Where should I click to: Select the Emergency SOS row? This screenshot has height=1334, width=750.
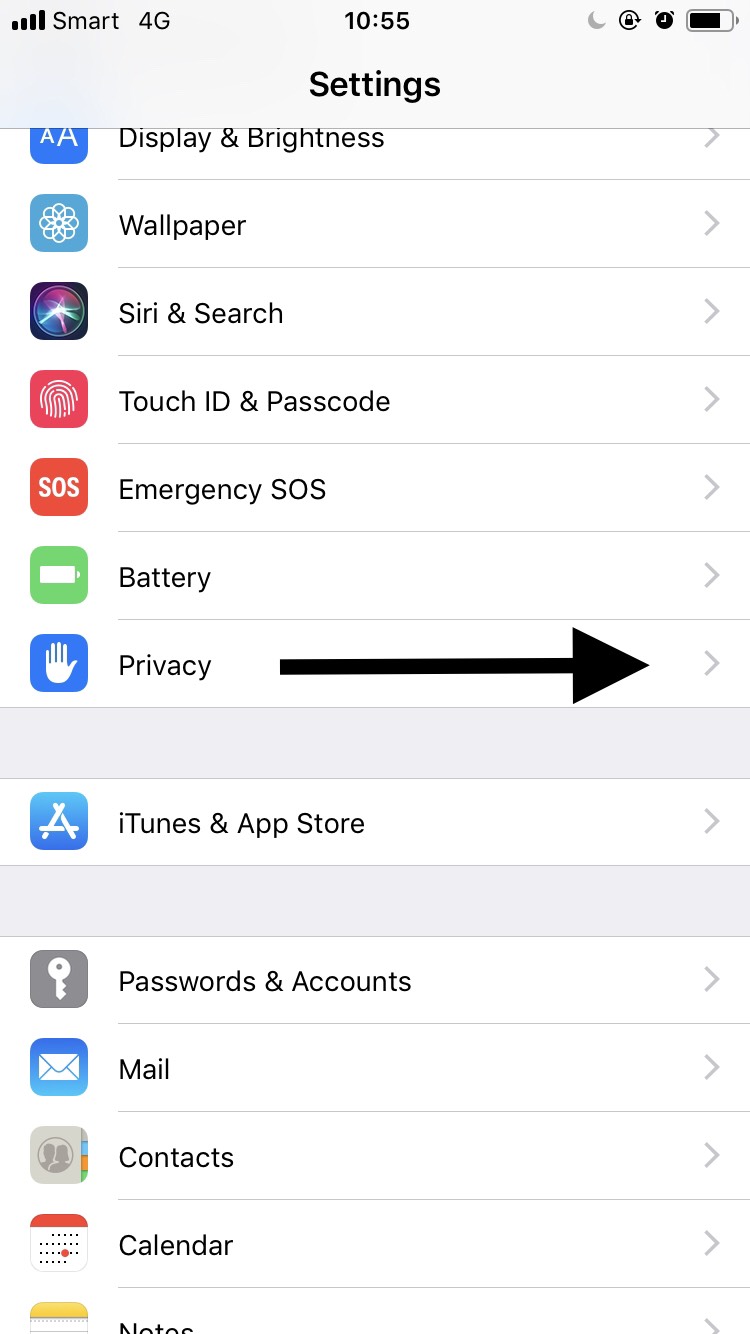pos(375,488)
